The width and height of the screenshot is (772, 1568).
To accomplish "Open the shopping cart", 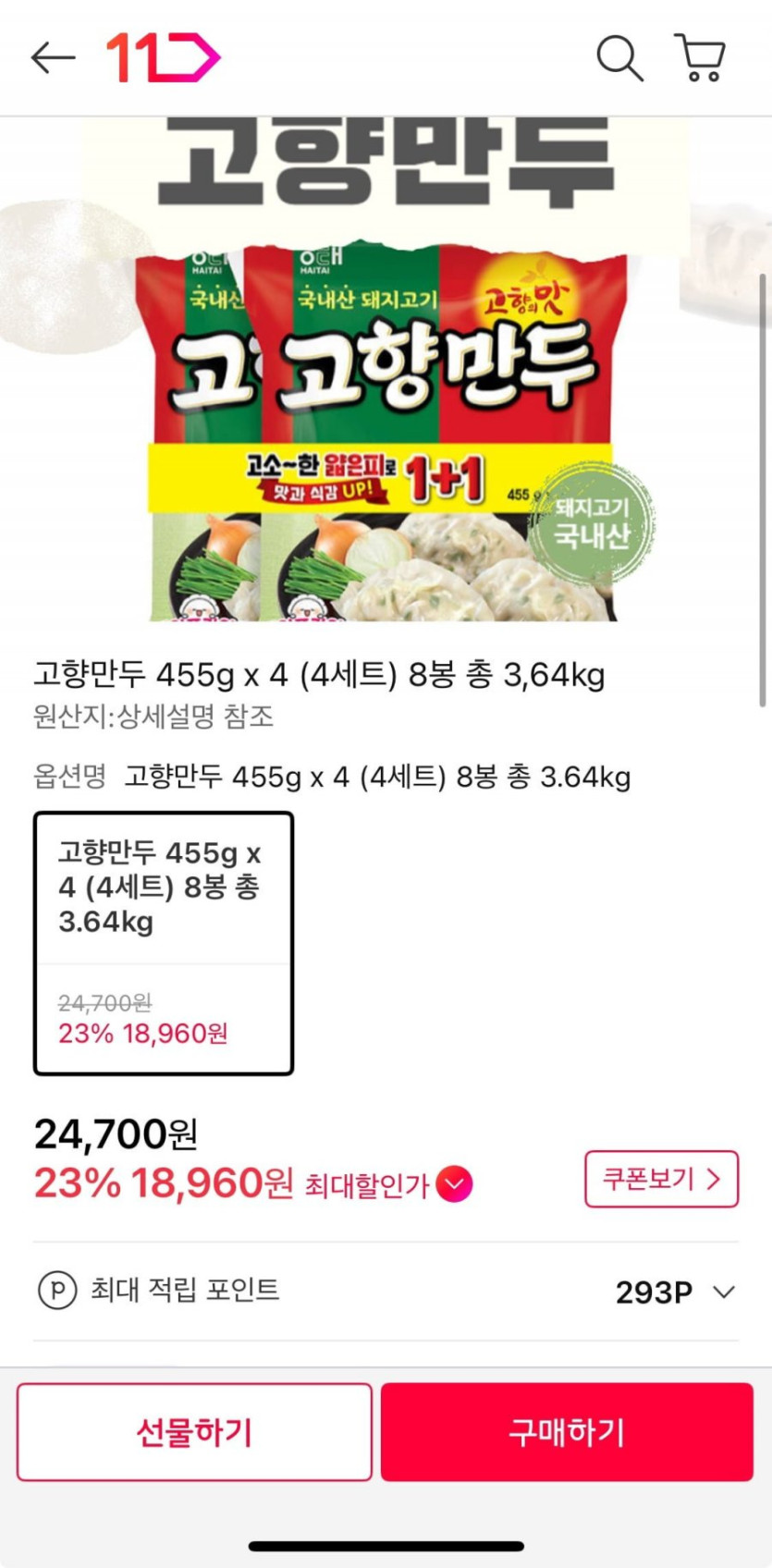I will pyautogui.click(x=701, y=58).
